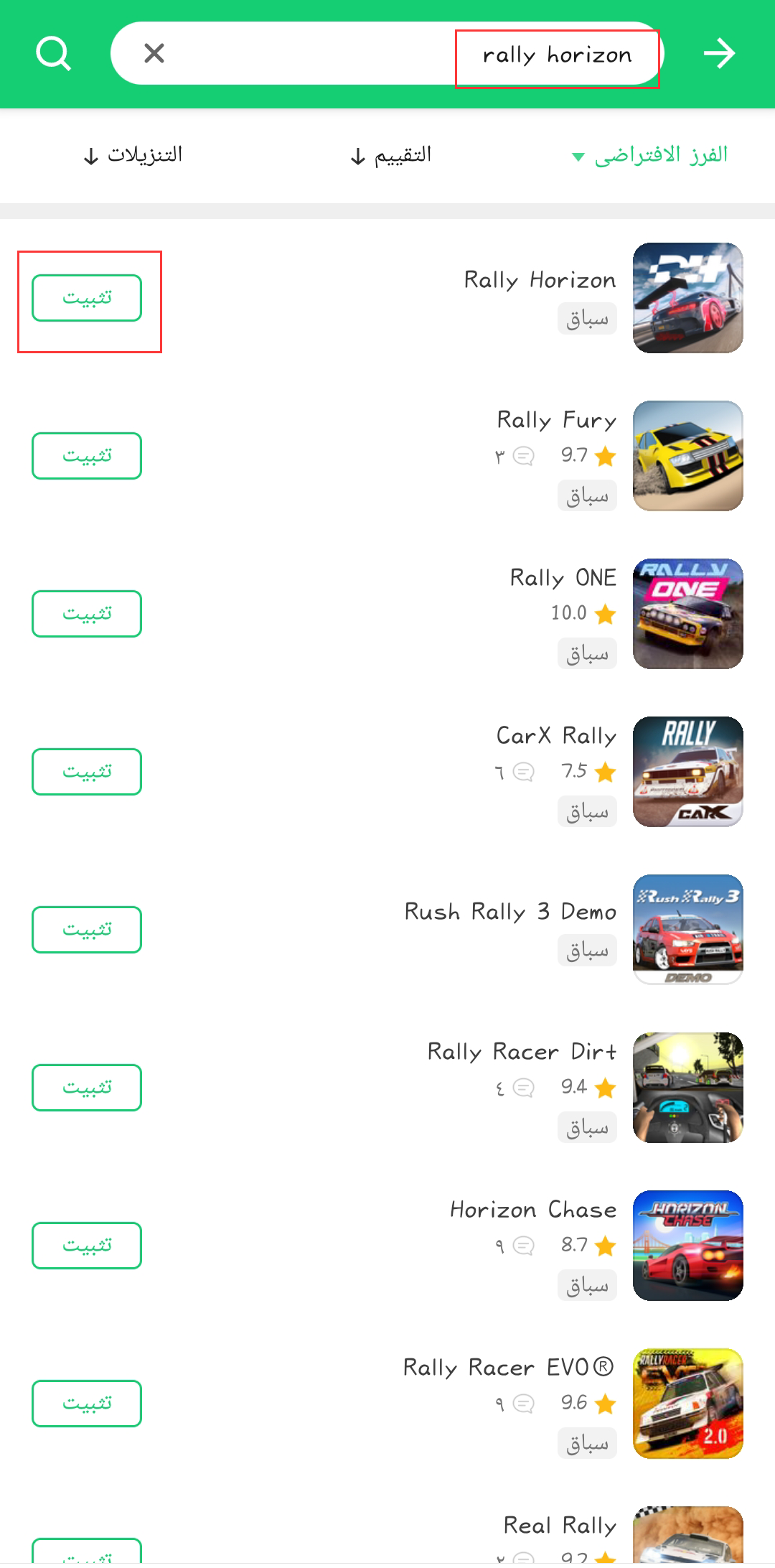Open the Rally Horizon title link

(x=540, y=280)
